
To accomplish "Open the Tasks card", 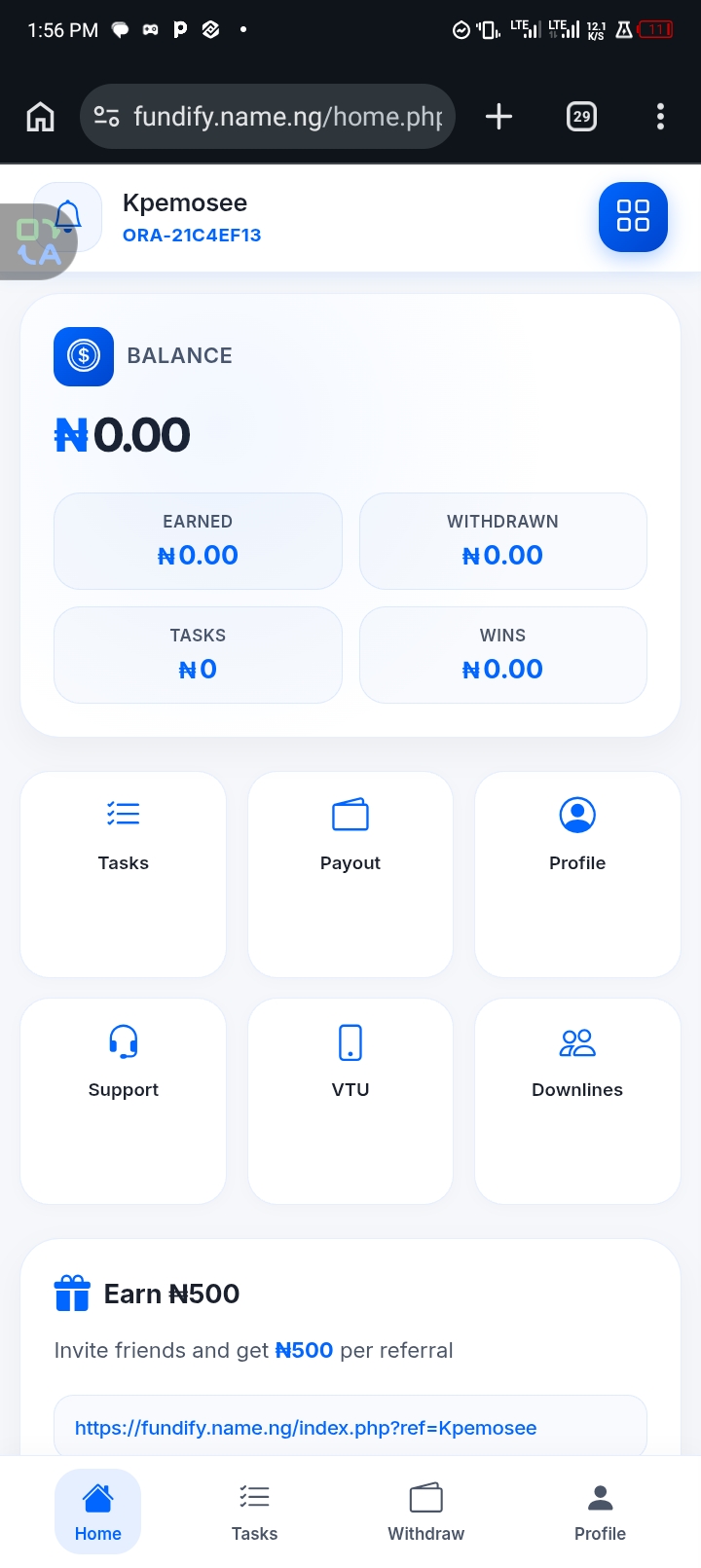I will (x=124, y=874).
